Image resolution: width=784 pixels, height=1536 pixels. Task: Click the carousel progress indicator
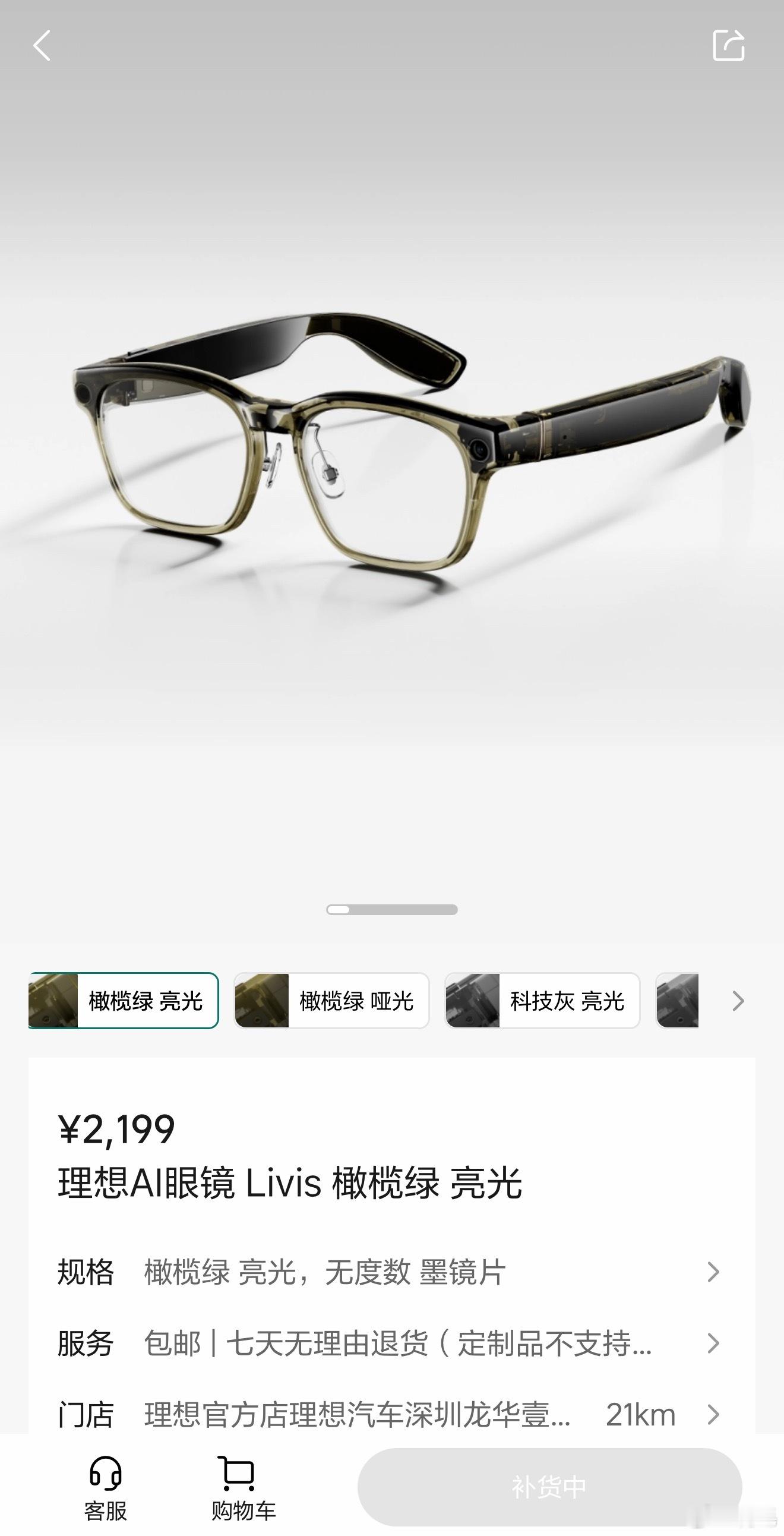[x=391, y=910]
